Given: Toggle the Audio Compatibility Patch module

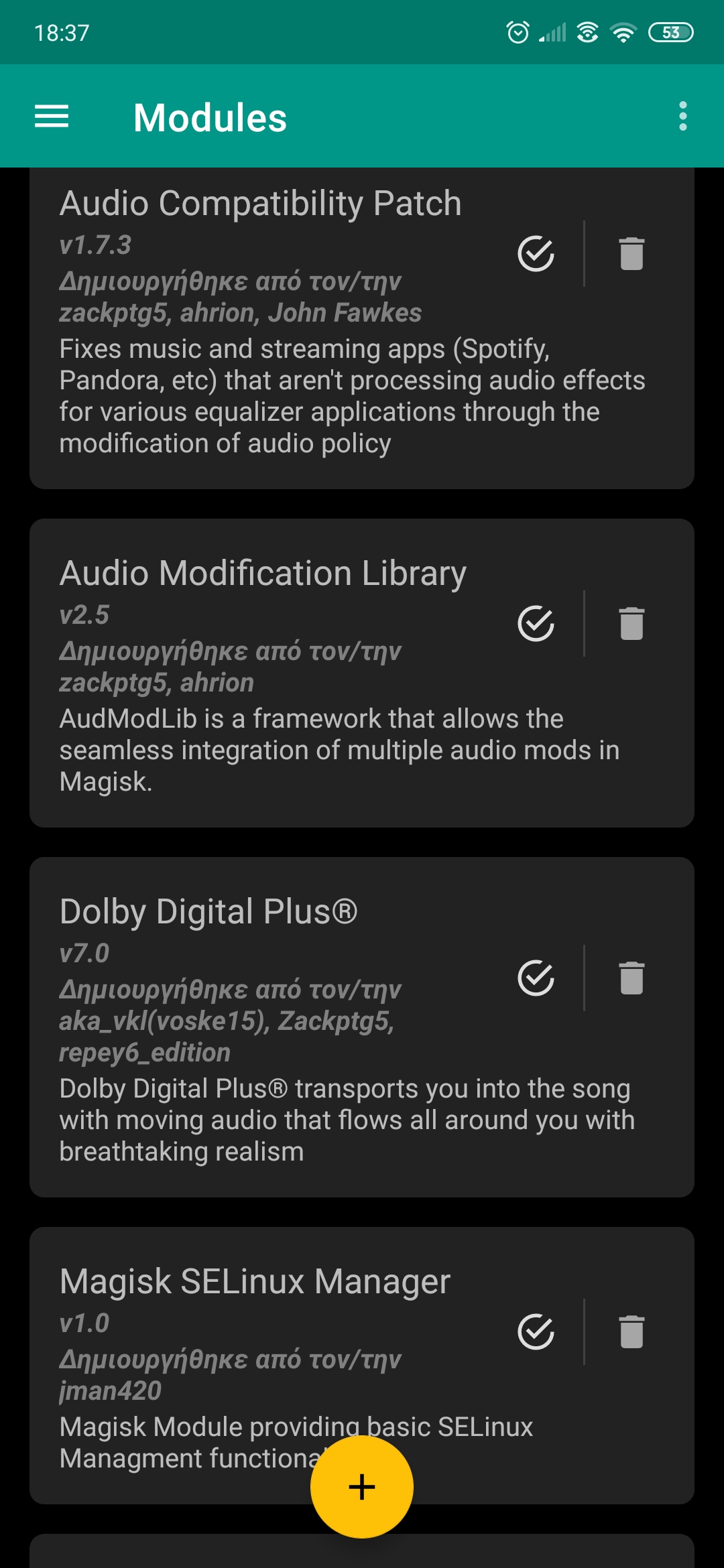Looking at the screenshot, I should 536,254.
